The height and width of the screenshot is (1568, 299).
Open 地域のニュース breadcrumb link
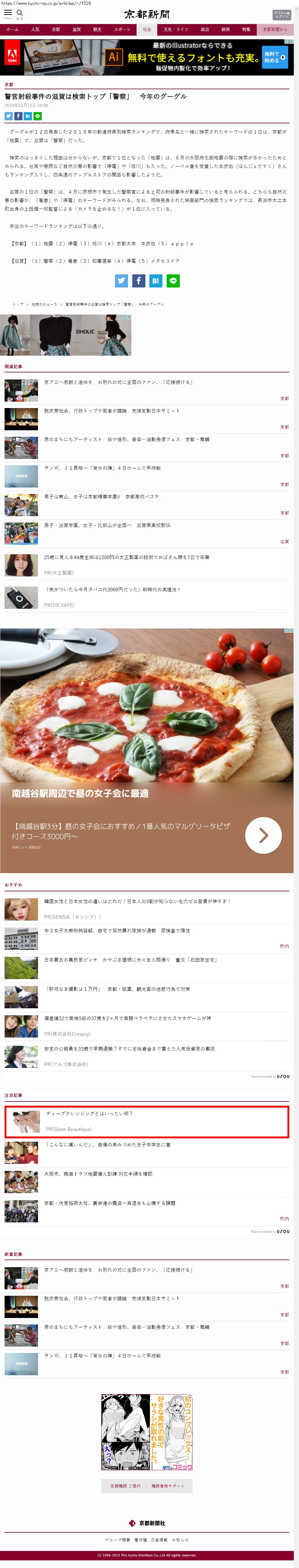coord(44,304)
